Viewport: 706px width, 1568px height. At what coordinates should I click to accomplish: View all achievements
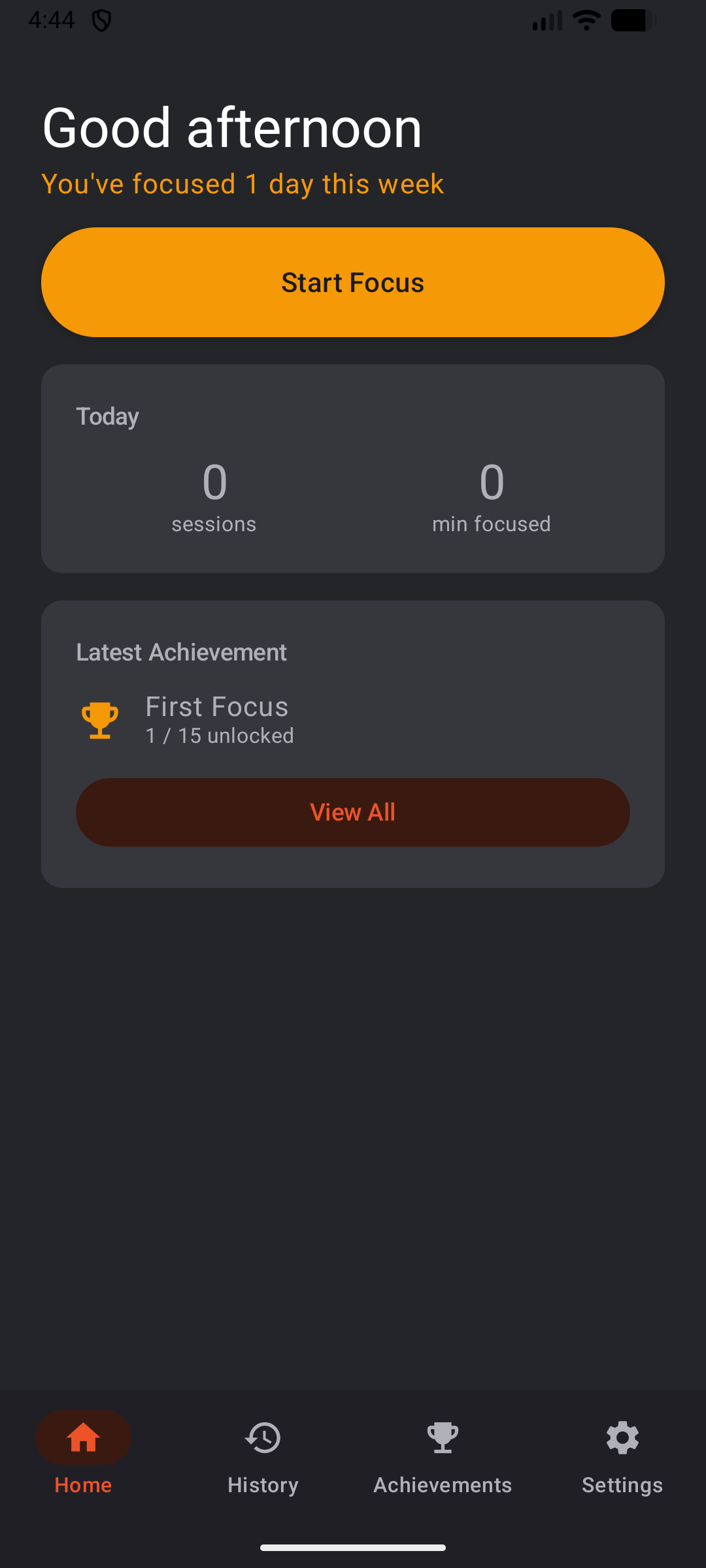click(353, 812)
